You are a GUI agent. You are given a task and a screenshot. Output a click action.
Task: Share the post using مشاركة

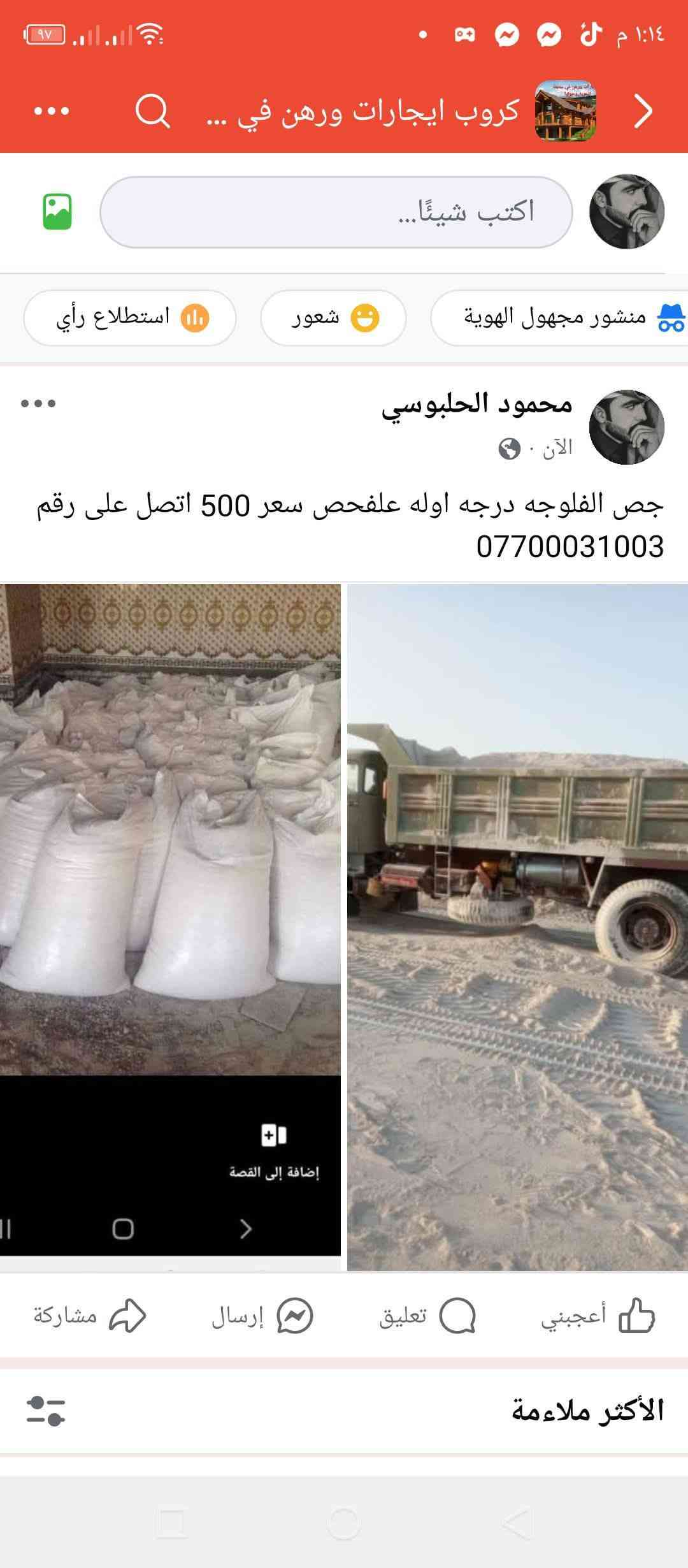90,1316
